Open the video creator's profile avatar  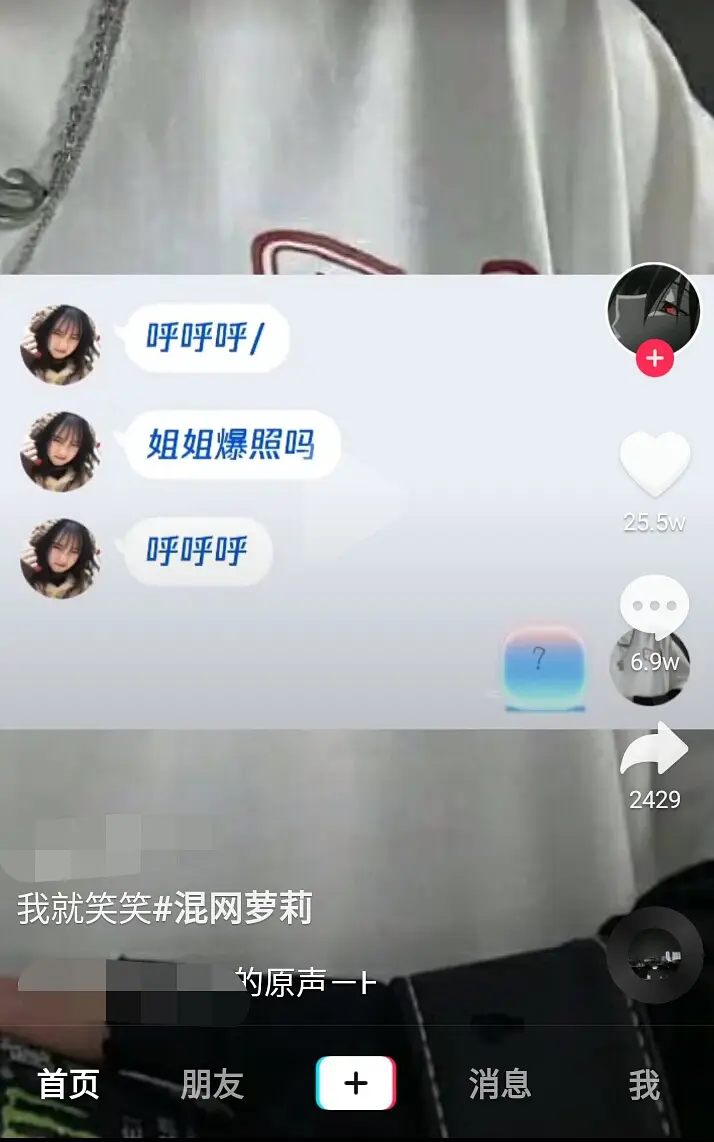[654, 310]
